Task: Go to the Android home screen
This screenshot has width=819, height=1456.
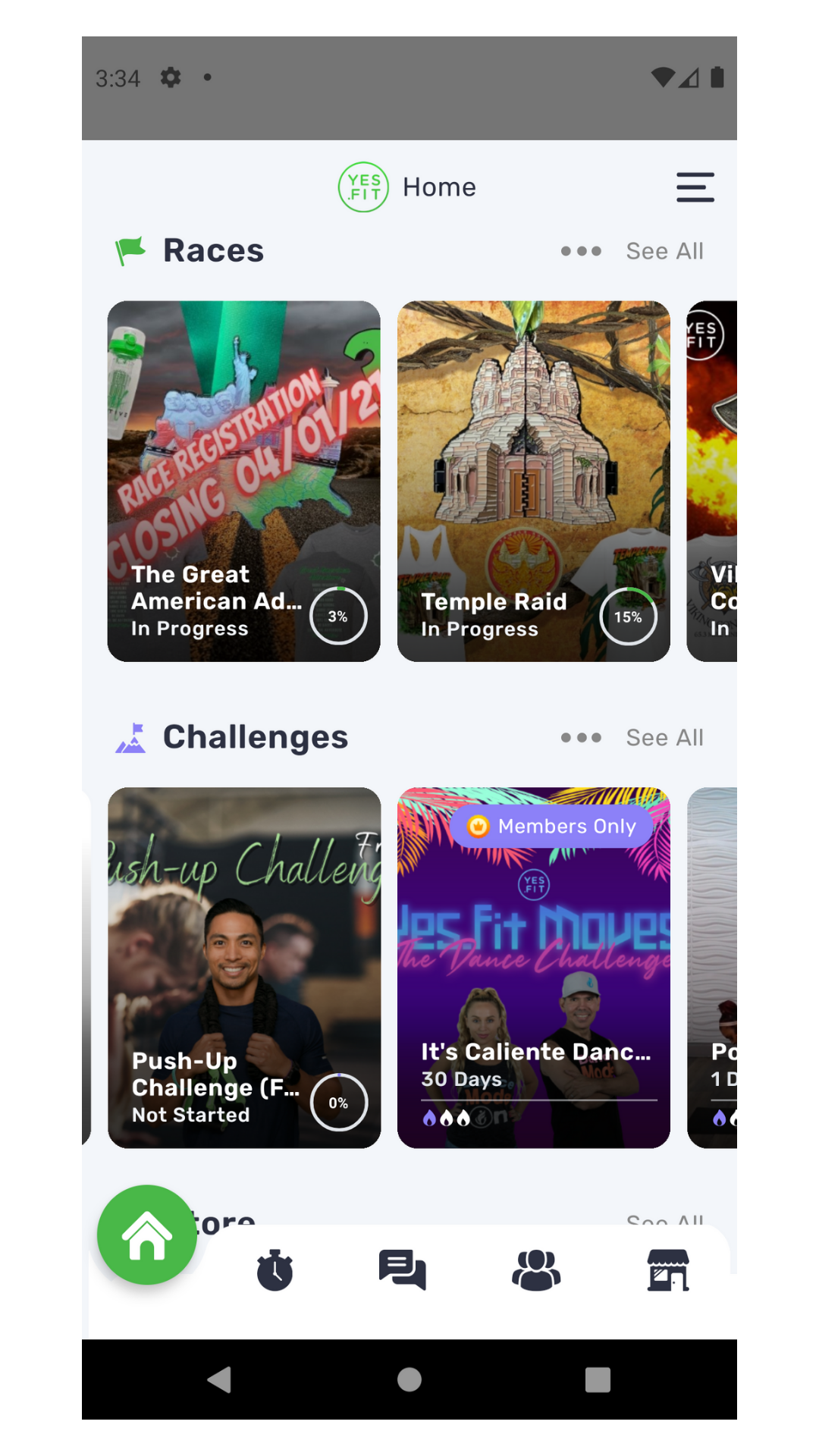Action: coord(409,1379)
